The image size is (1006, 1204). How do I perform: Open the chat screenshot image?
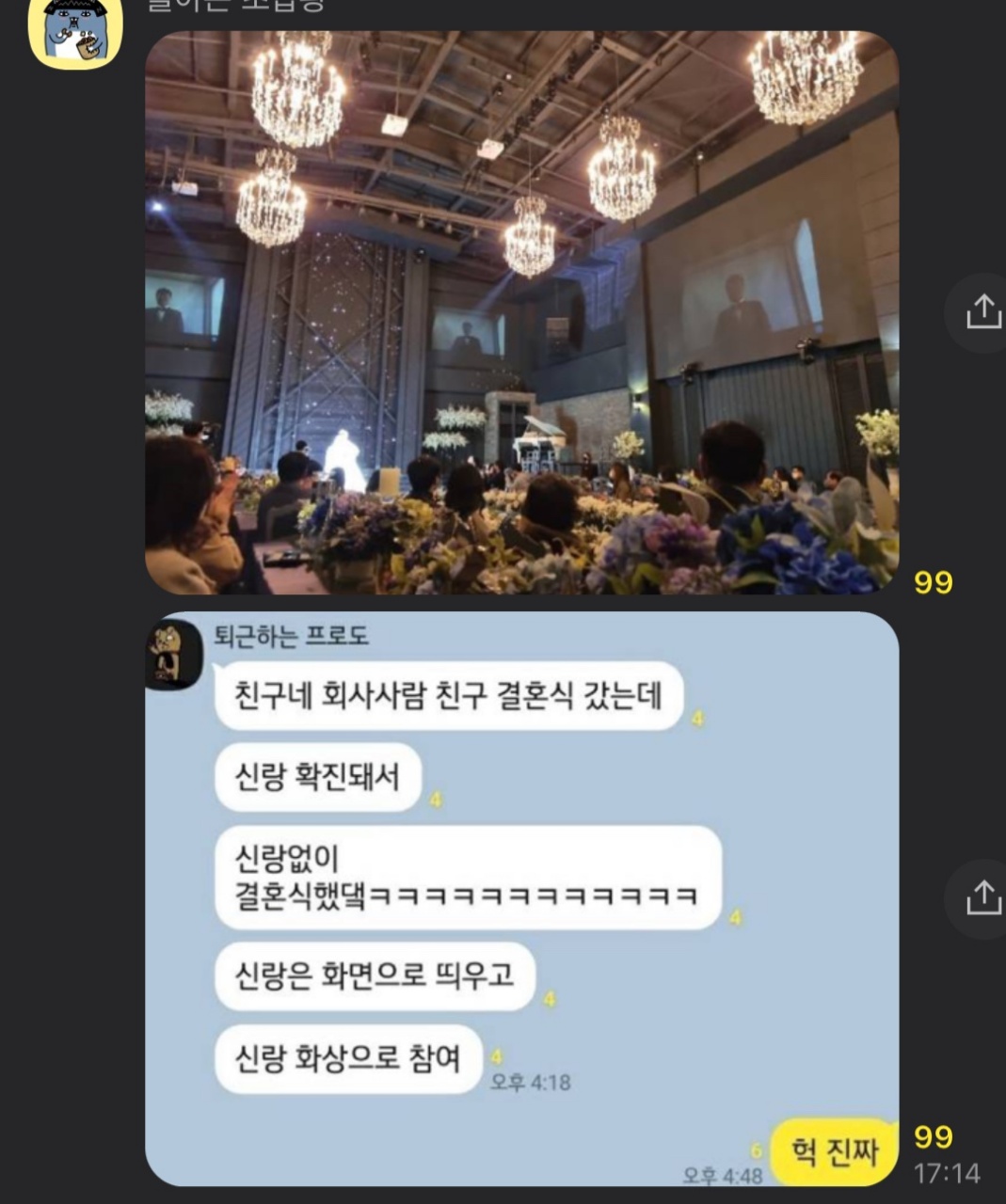coord(521,898)
